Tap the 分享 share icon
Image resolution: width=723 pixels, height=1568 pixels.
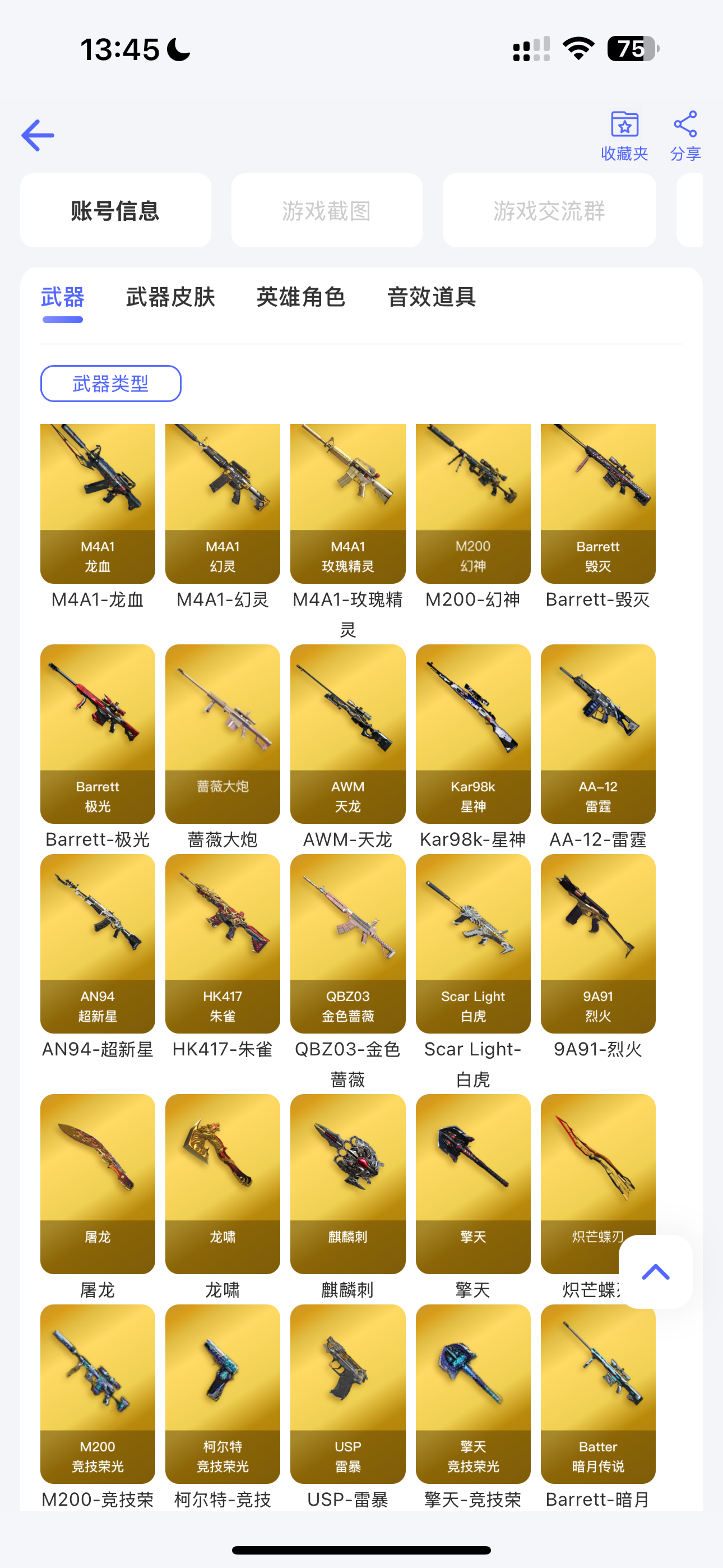(x=685, y=136)
